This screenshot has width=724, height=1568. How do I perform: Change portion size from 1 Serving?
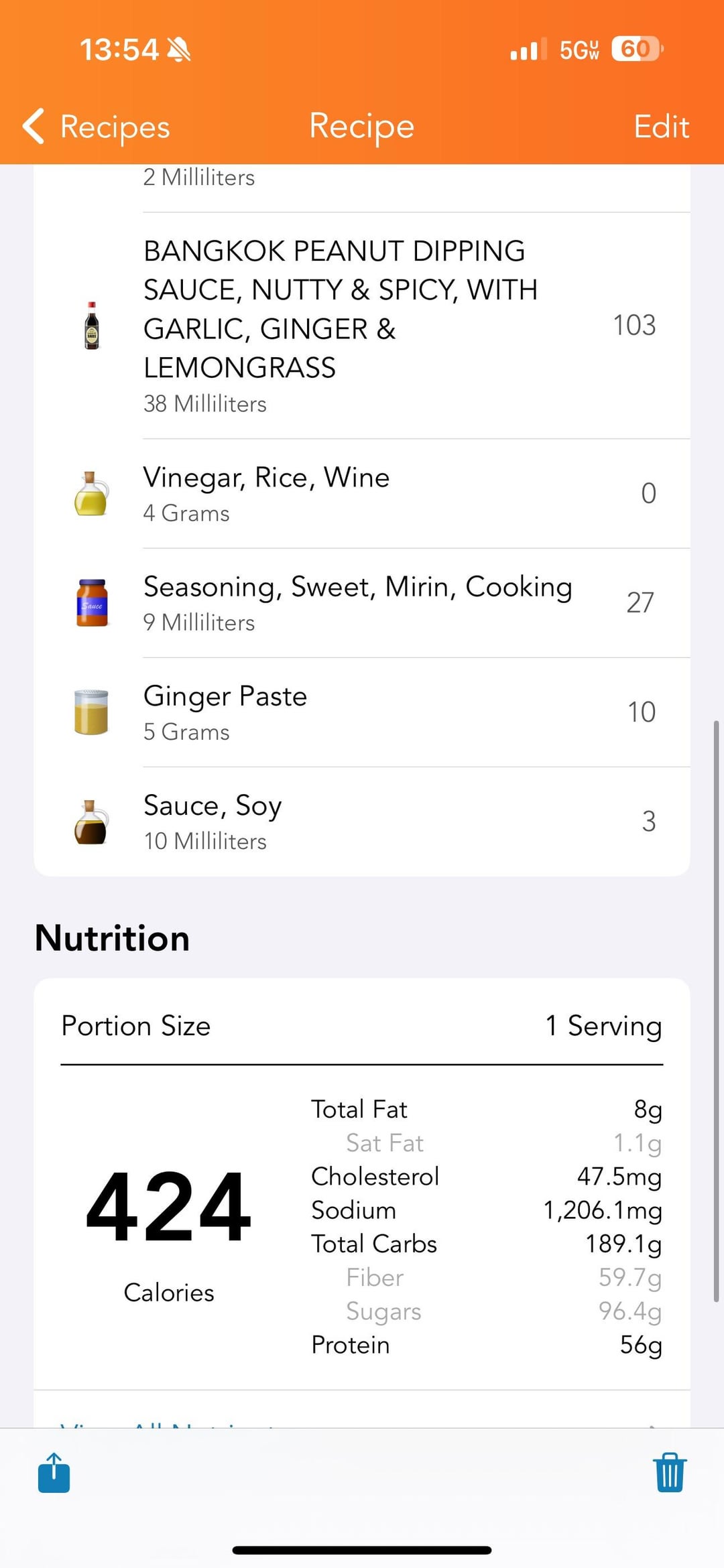362,1025
